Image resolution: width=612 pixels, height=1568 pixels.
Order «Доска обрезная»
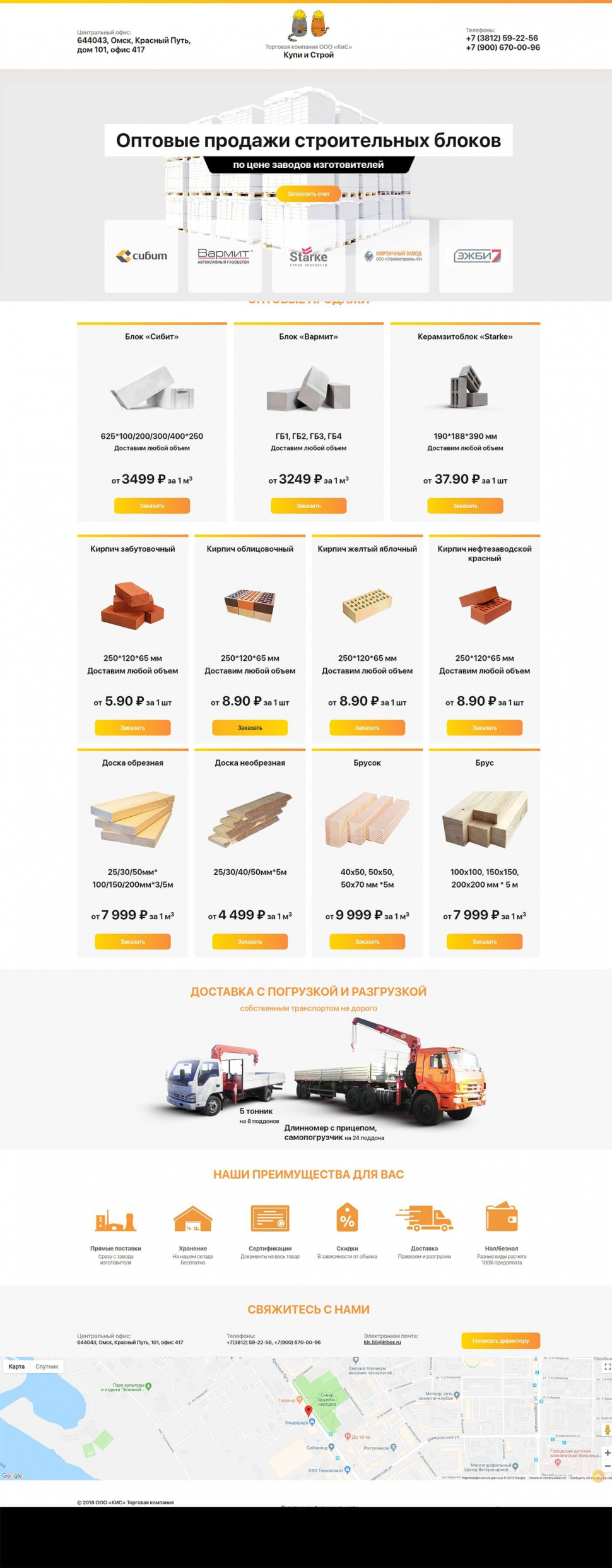tap(132, 942)
